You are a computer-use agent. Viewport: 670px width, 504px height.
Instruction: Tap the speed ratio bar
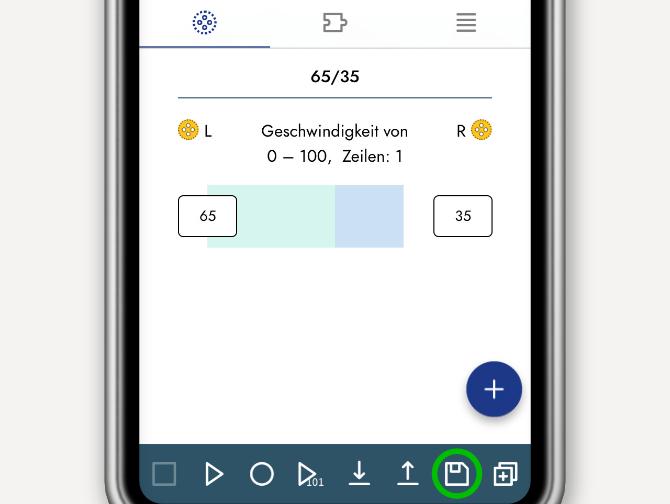305,216
